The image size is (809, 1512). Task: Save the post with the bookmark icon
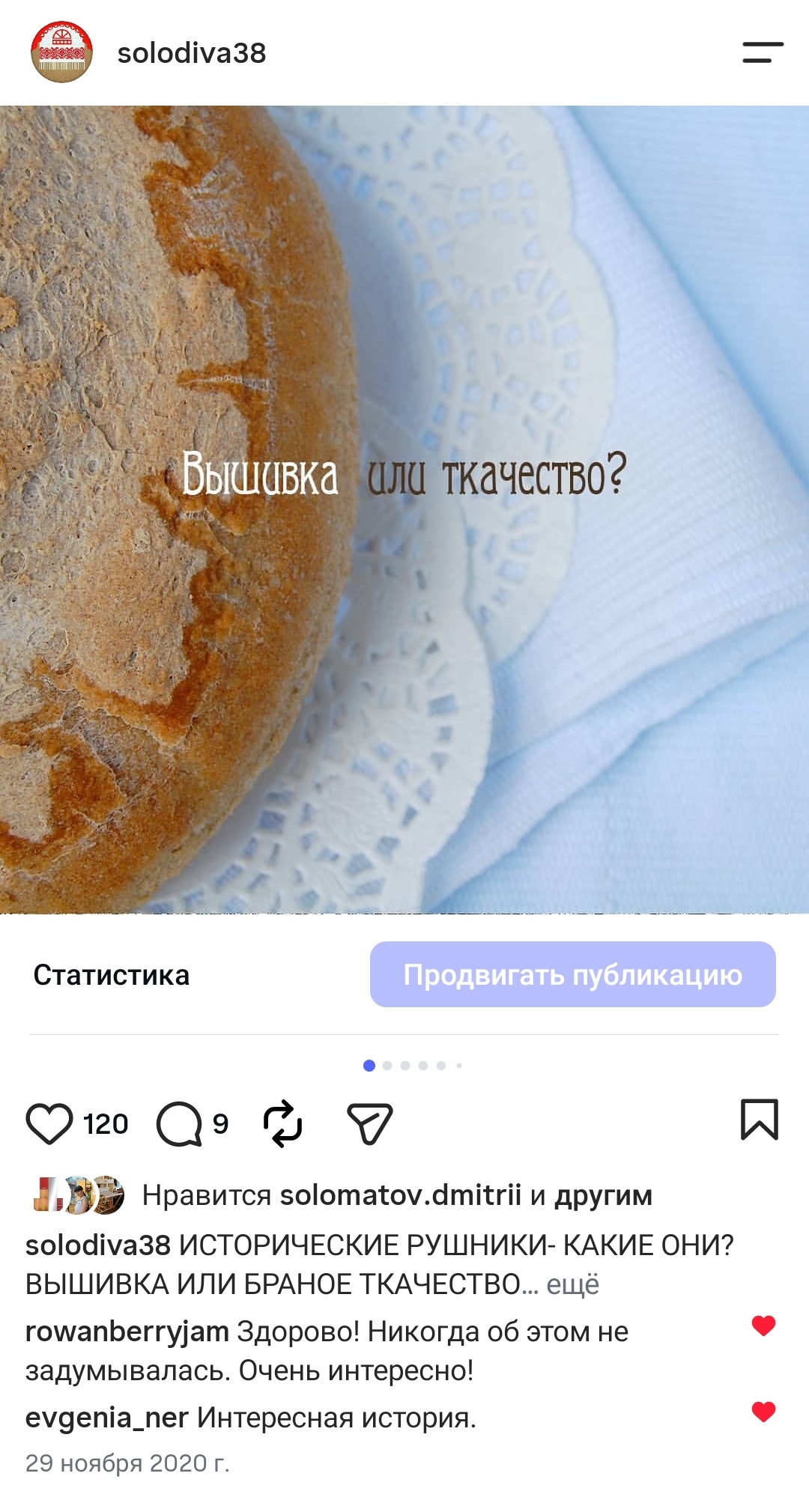tap(760, 1120)
